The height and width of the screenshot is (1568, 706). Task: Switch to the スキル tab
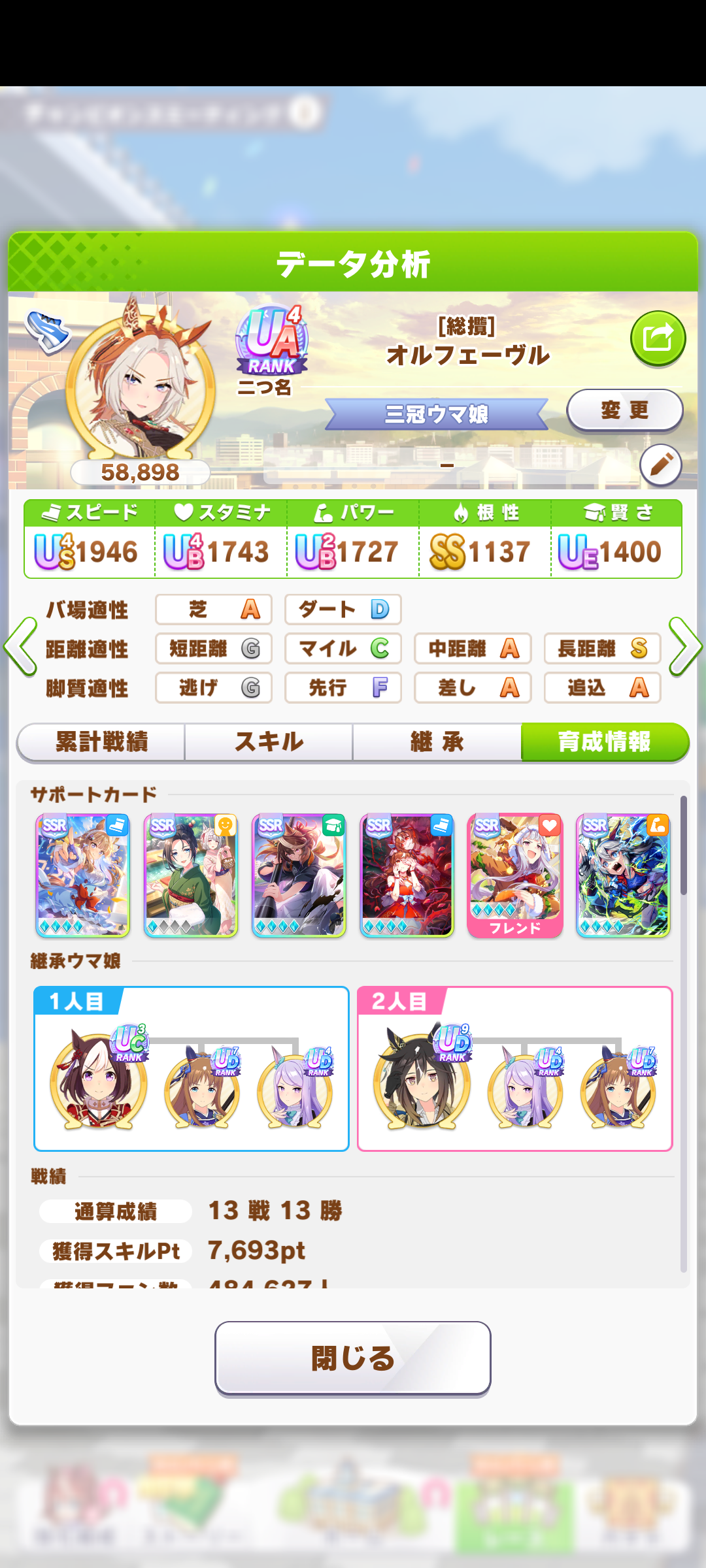[x=269, y=742]
